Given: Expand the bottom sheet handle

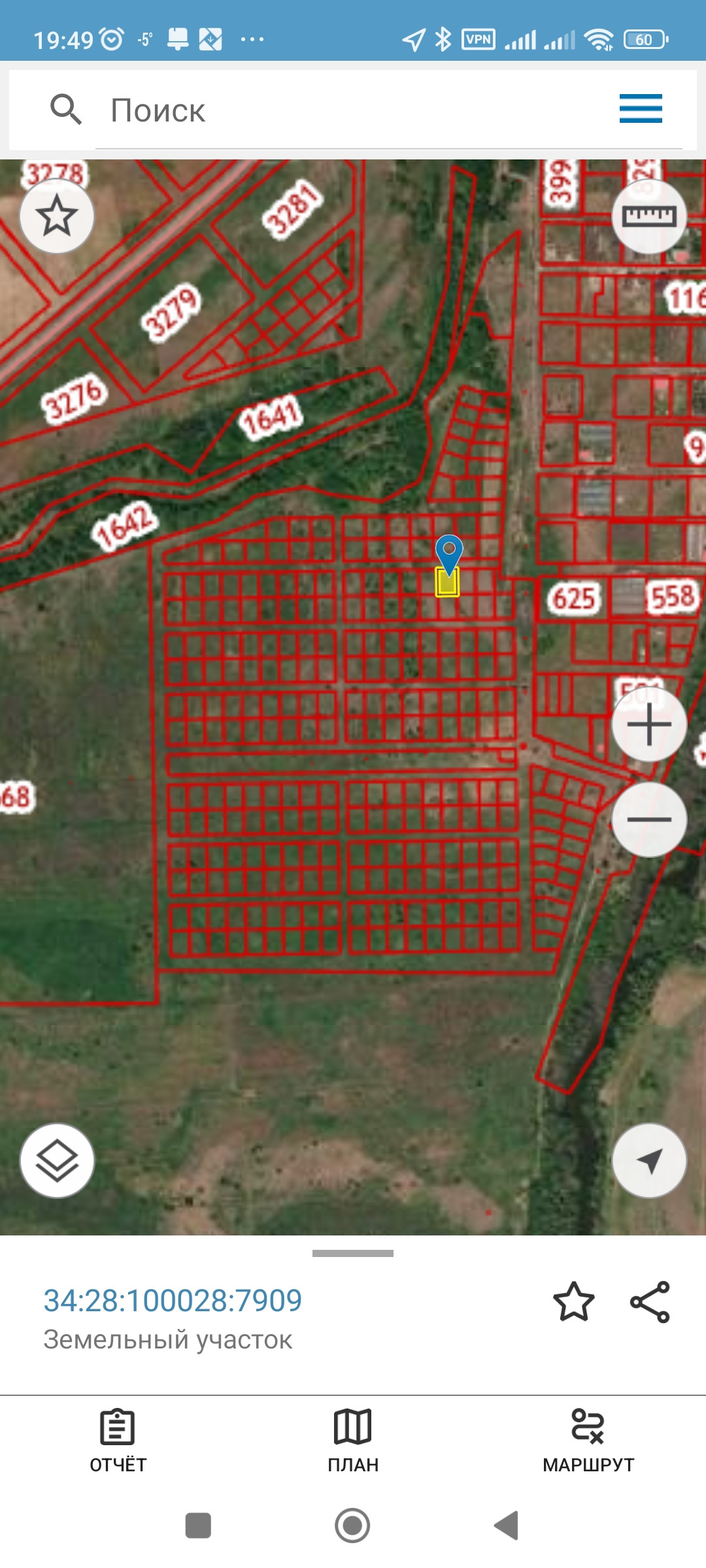Looking at the screenshot, I should (353, 1254).
